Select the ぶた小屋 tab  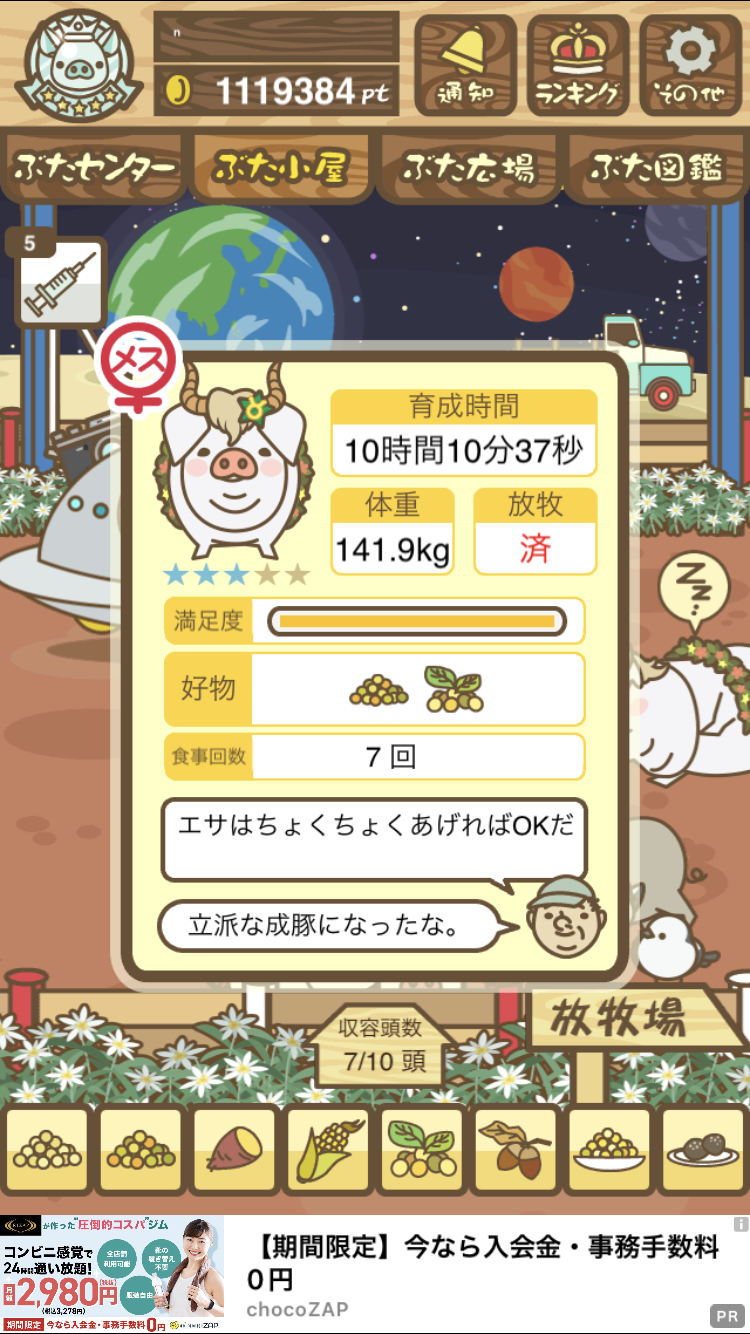point(281,167)
